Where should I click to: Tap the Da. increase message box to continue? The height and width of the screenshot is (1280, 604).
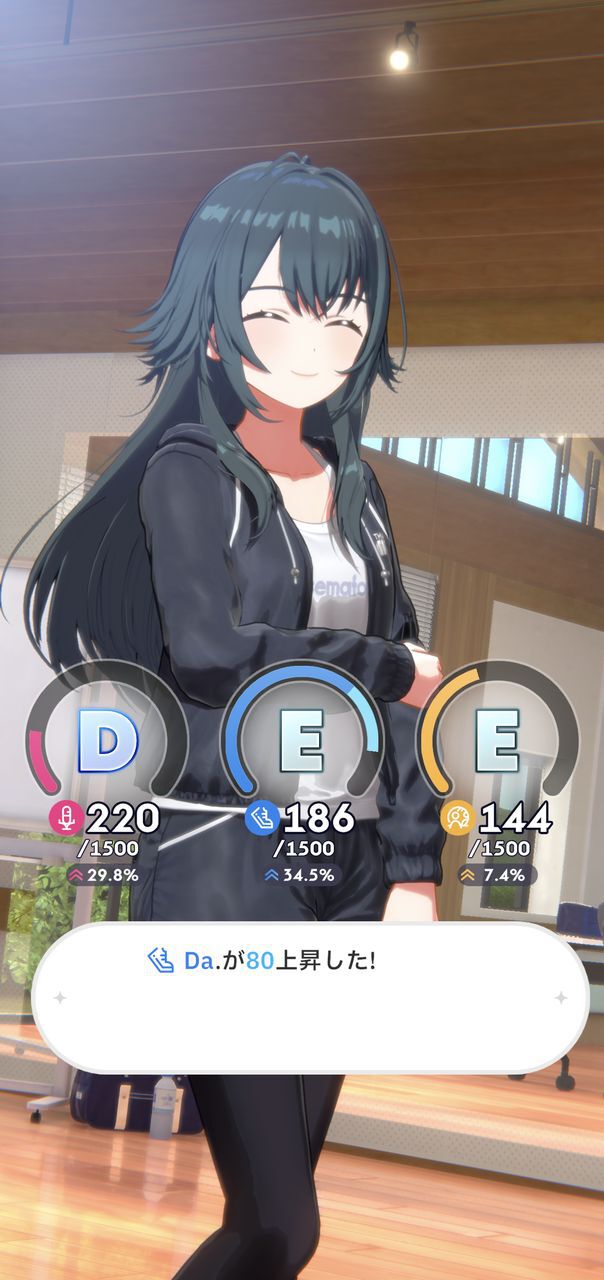310,997
